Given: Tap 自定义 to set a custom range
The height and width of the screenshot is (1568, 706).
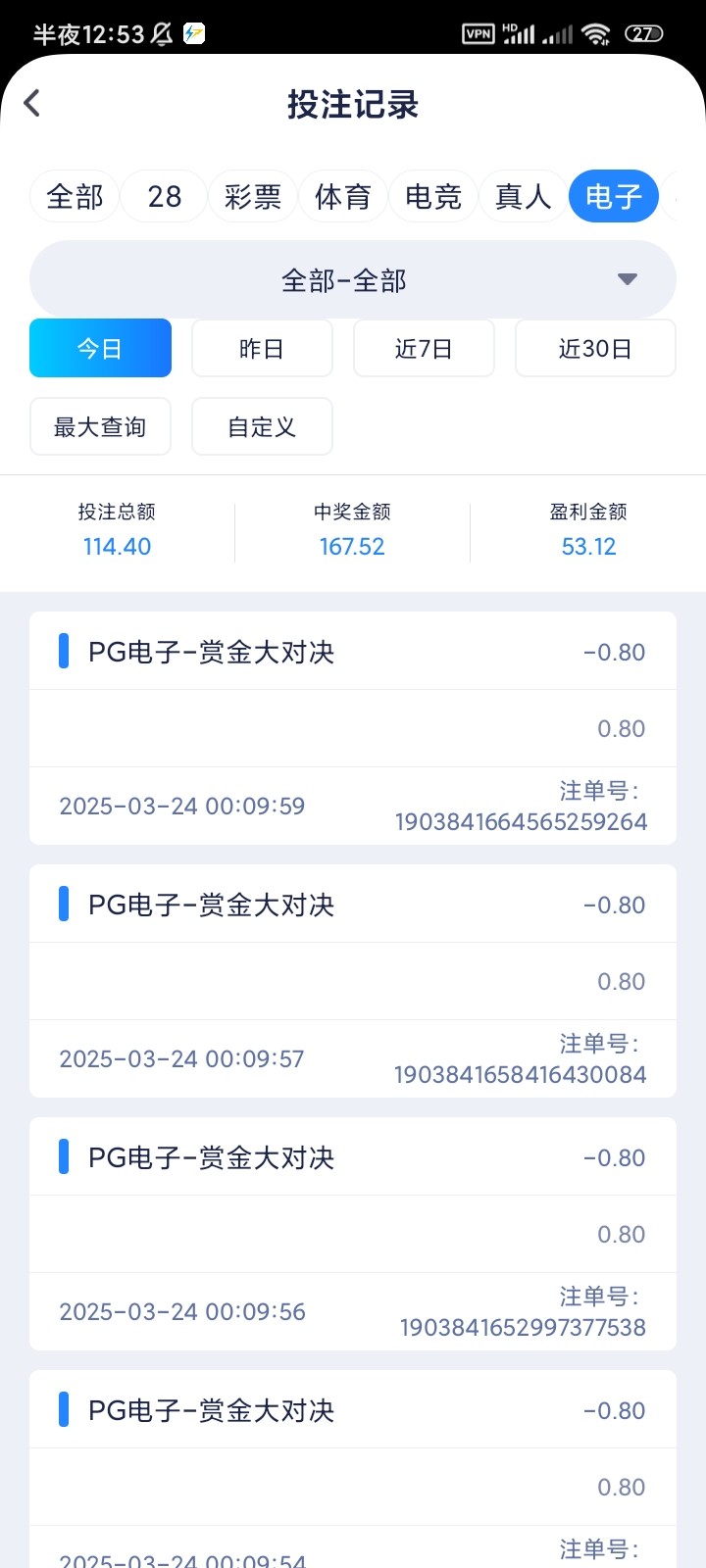Looking at the screenshot, I should click(262, 426).
